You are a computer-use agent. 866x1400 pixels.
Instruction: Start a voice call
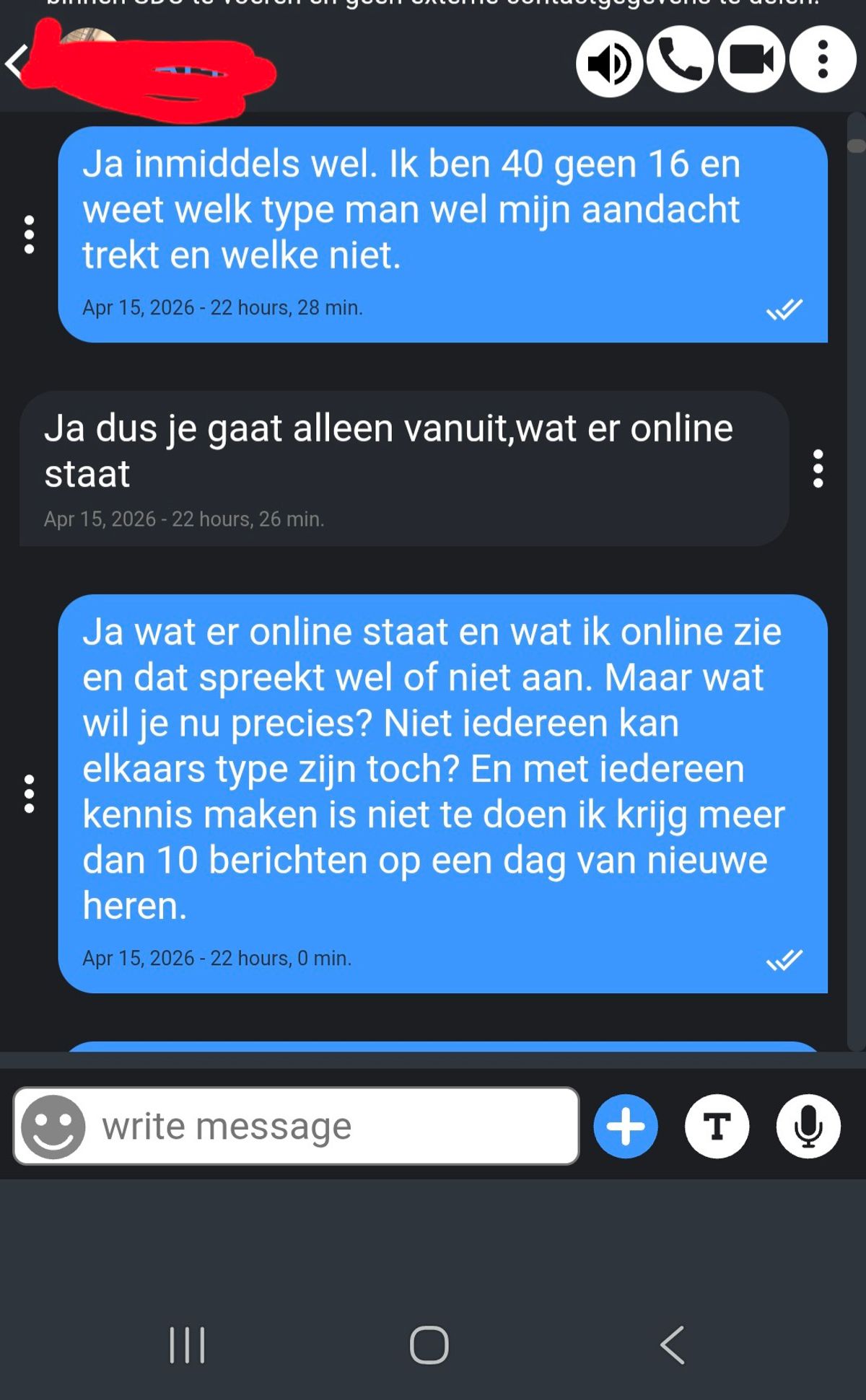pos(680,61)
